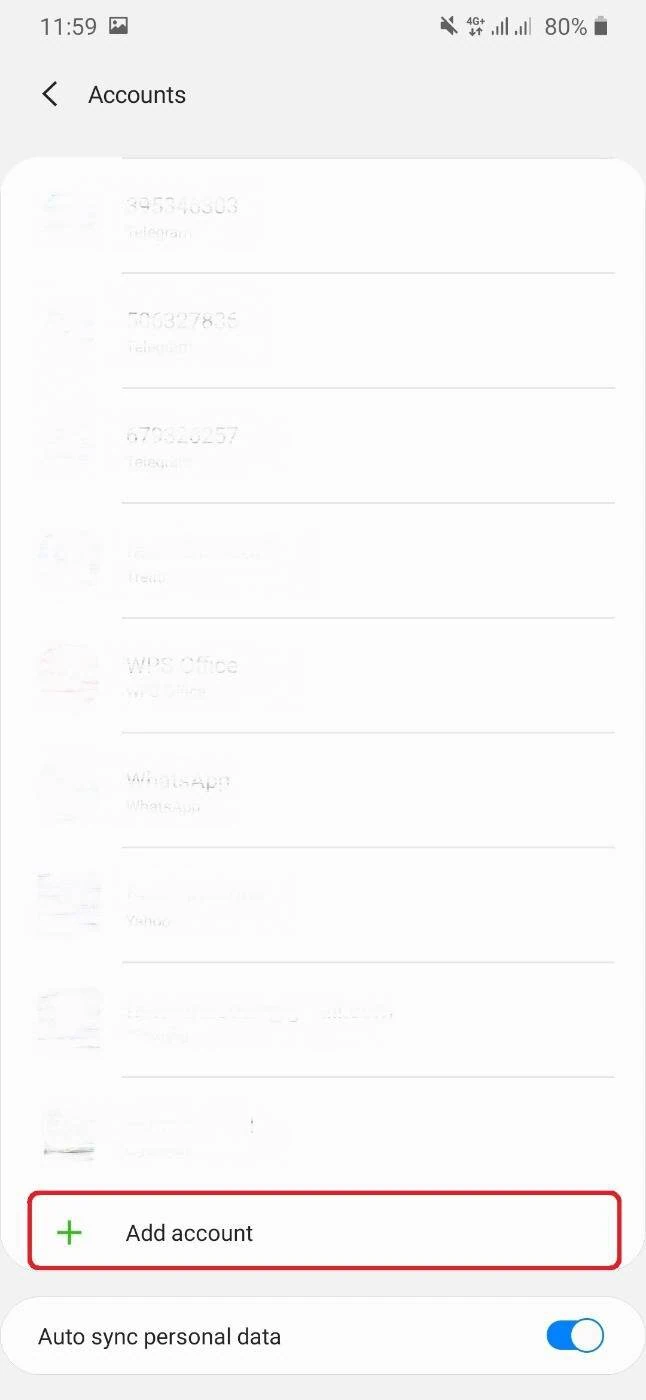Open Telegram account 506327835
The width and height of the screenshot is (646, 1400).
(323, 331)
